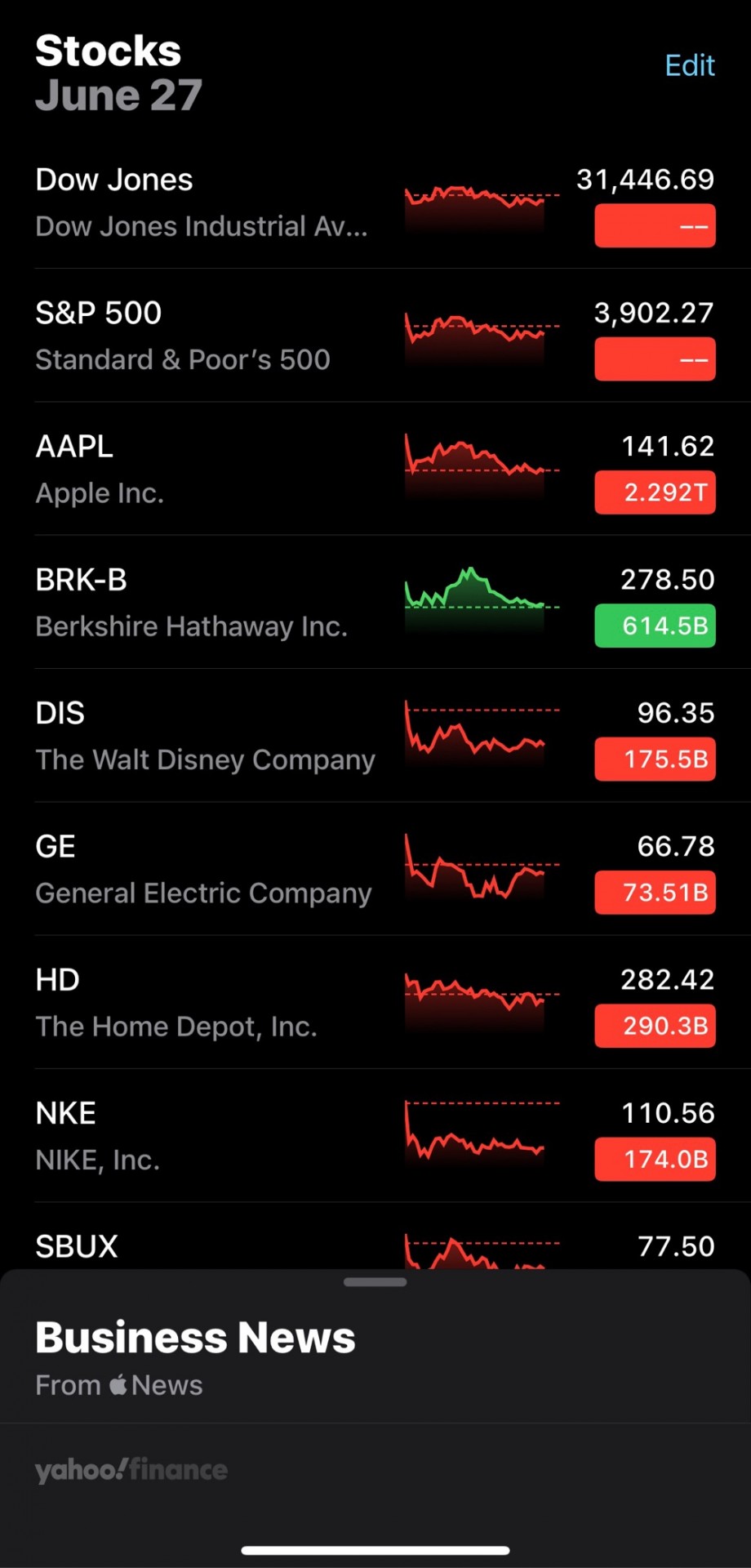This screenshot has width=751, height=1568.
Task: Toggle AAPL market cap badge 2.292T
Action: pyautogui.click(x=655, y=492)
